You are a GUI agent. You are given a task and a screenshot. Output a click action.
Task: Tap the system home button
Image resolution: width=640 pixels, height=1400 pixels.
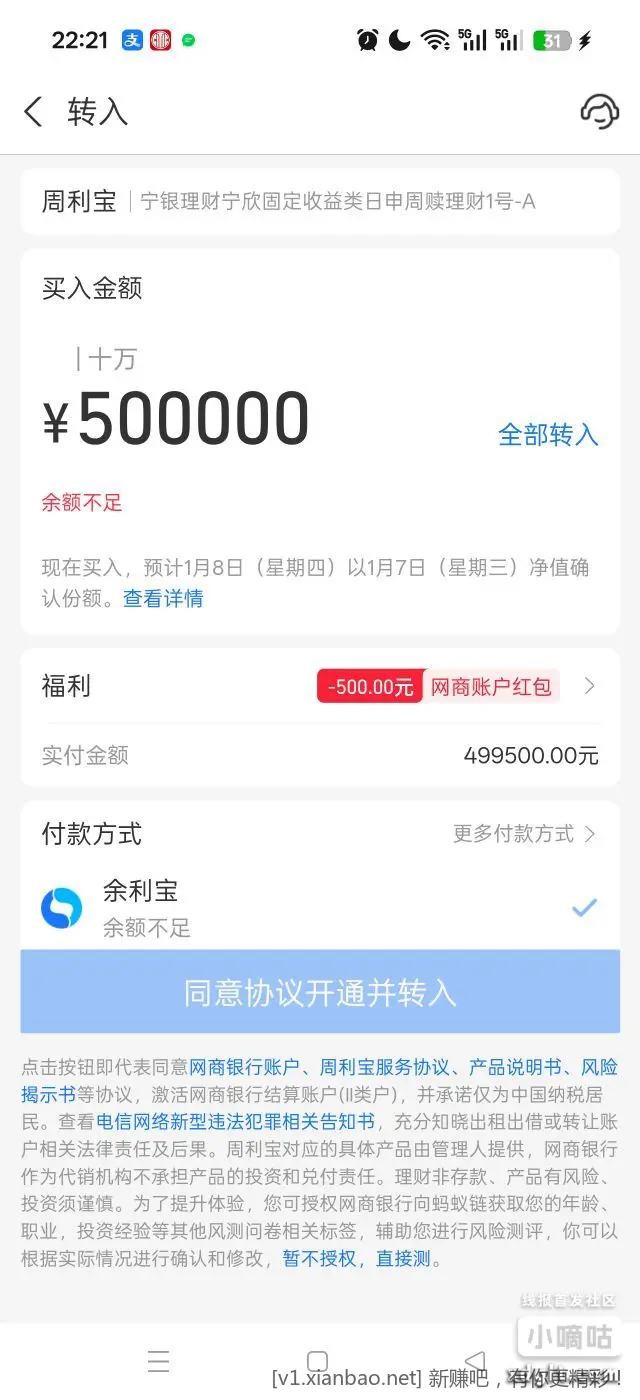pos(317,1361)
